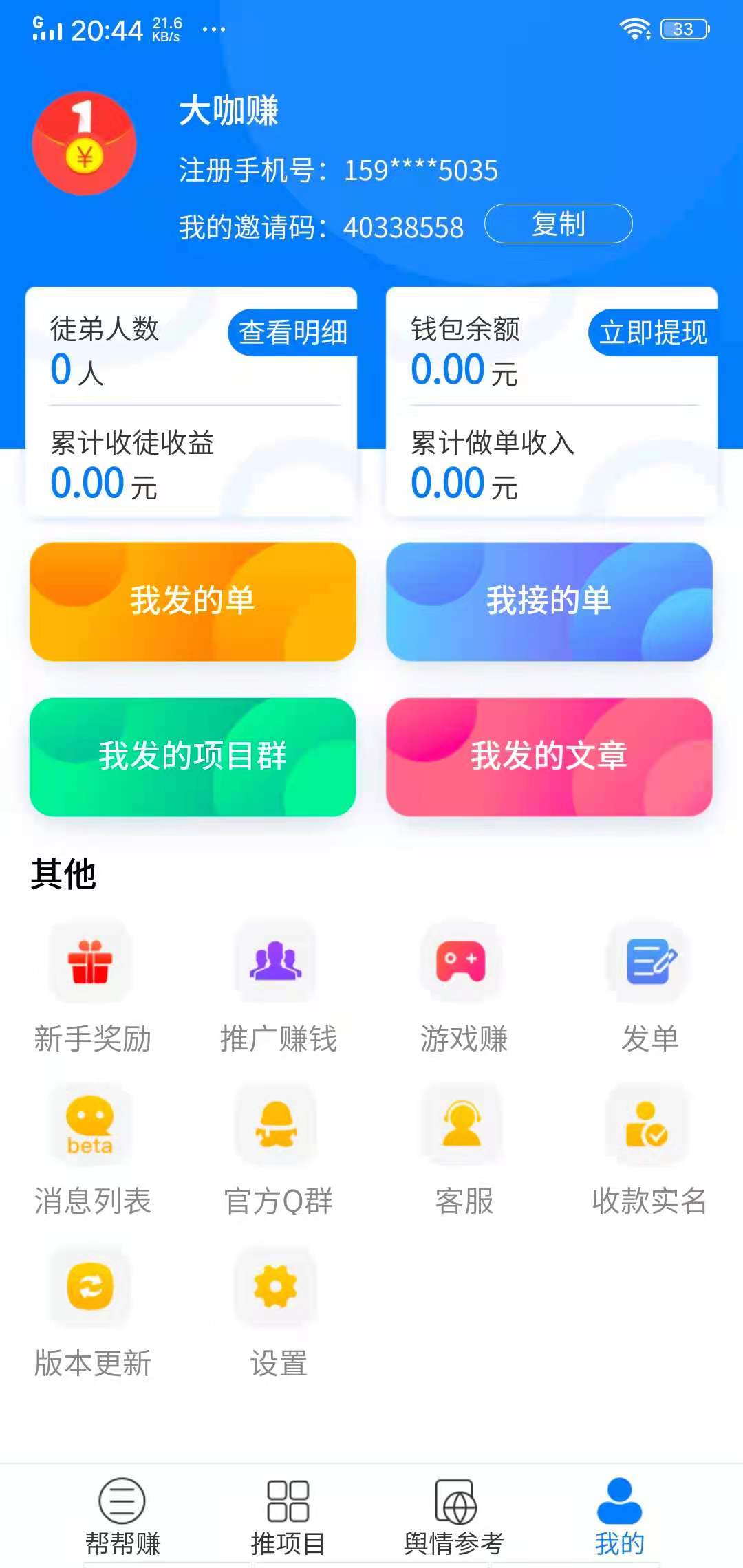Image resolution: width=743 pixels, height=1568 pixels.
Task: Copy invite code with 复制 button
Action: click(559, 224)
